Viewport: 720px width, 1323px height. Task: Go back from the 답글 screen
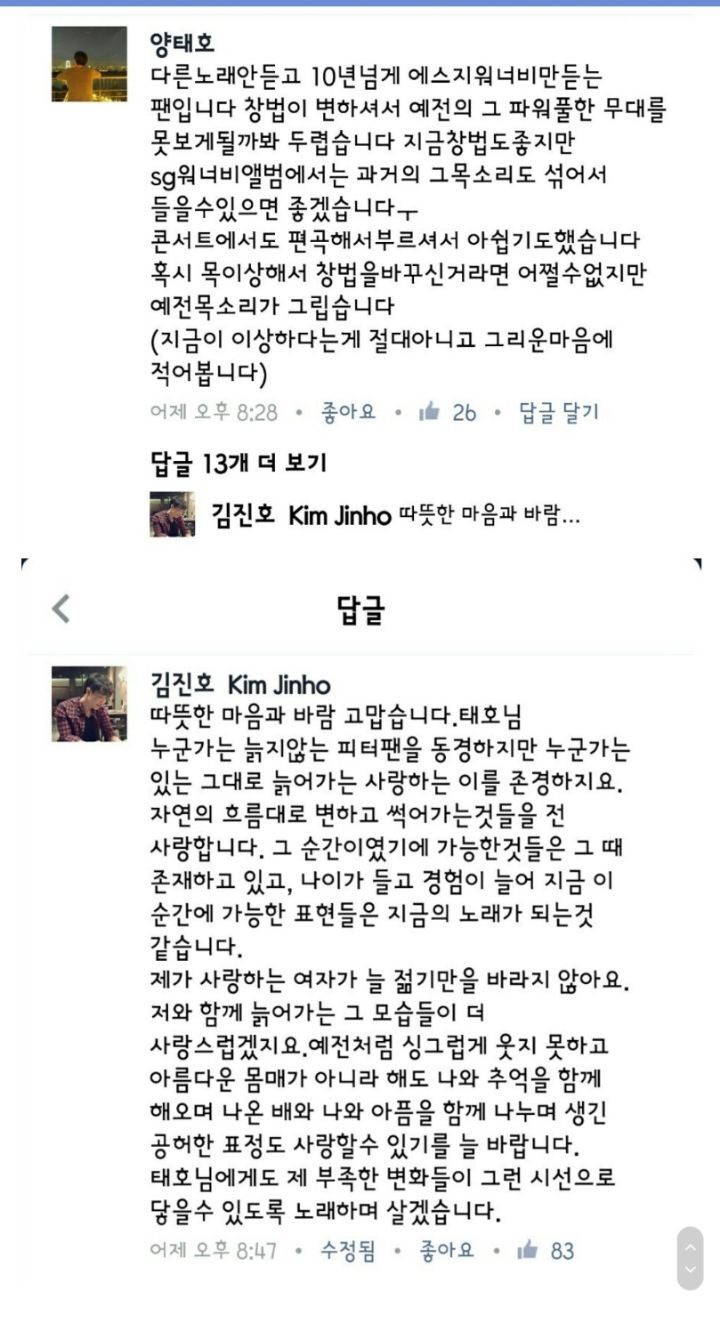[61, 609]
